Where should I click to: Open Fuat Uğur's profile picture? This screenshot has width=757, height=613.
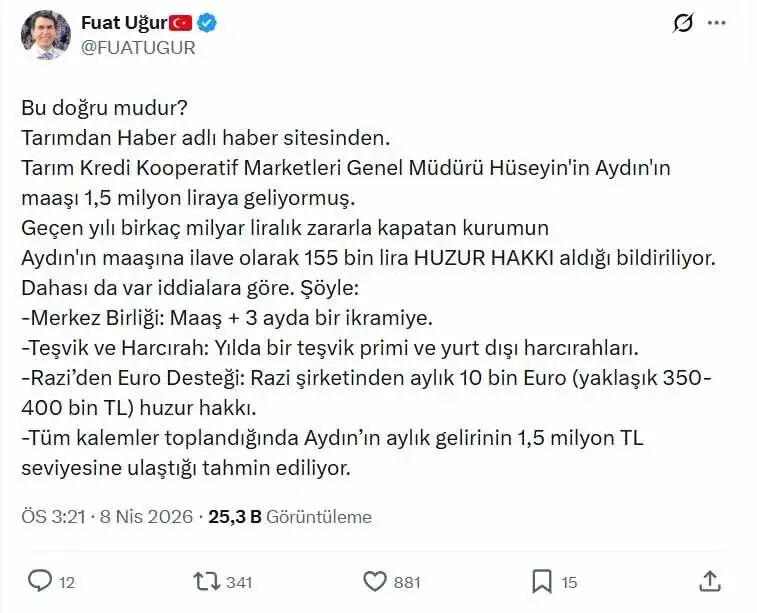46,35
